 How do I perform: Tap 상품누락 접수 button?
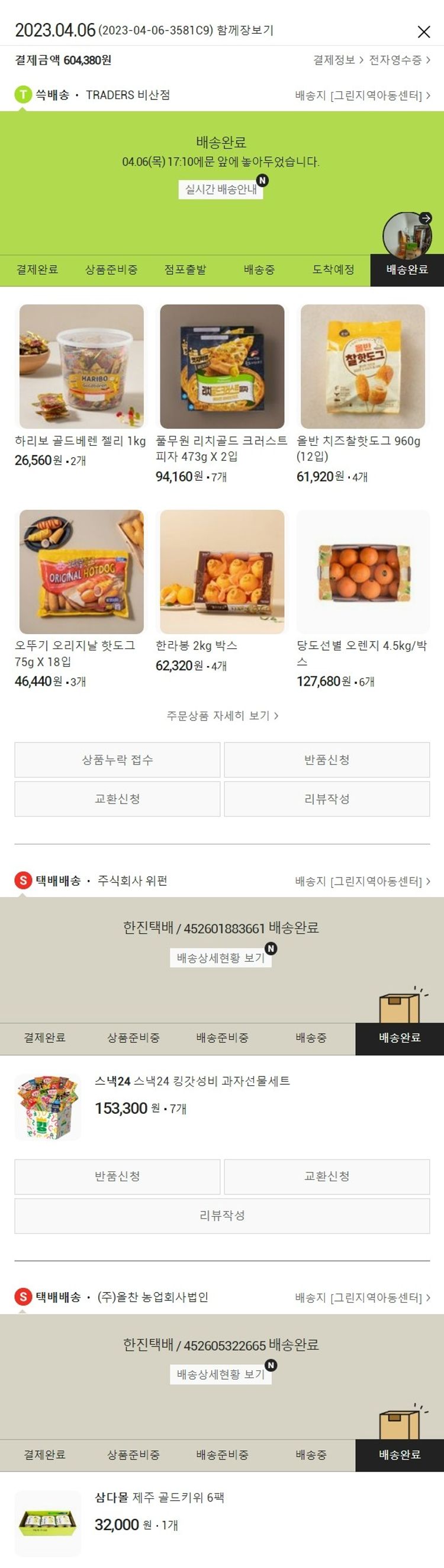point(117,760)
